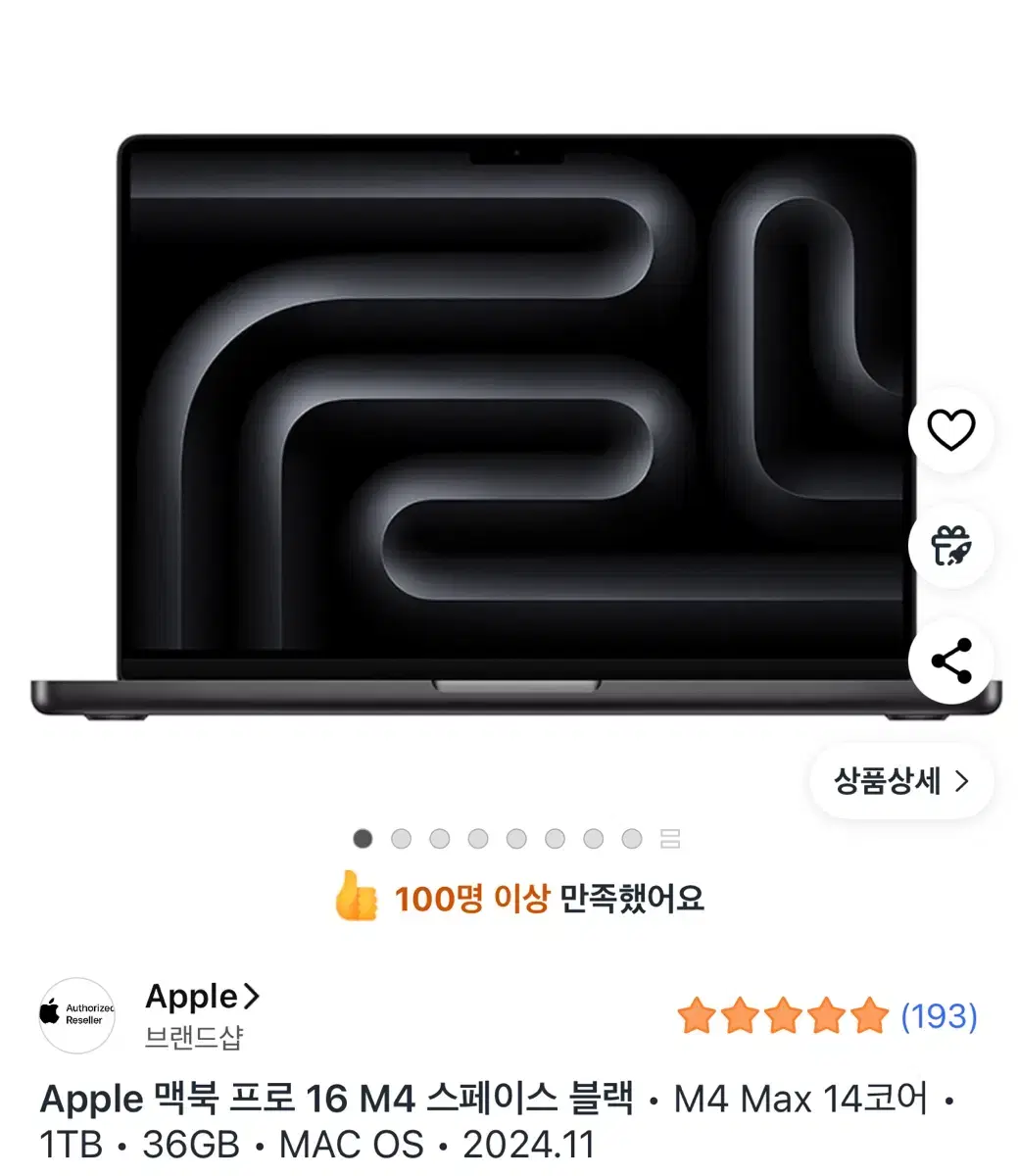Open reviews by clicking (193)
This screenshot has width=1018, height=1176.
[938, 1019]
